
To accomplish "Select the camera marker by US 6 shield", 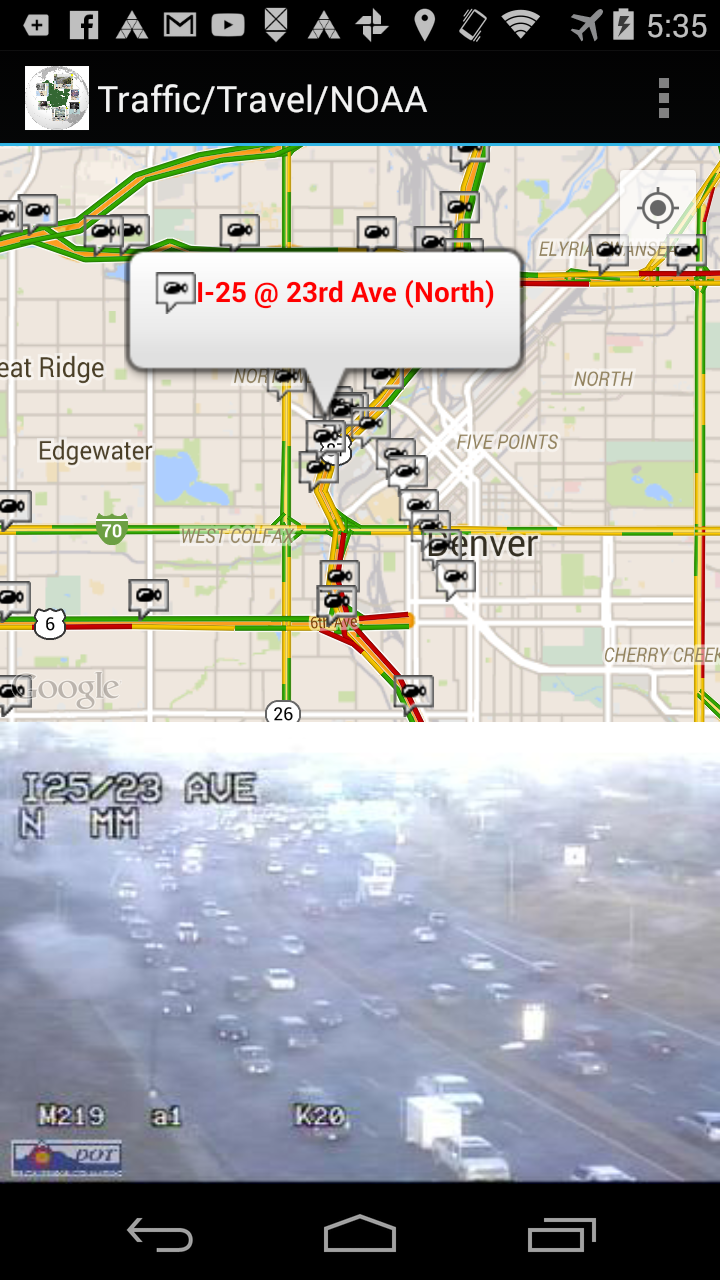I will coord(12,594).
